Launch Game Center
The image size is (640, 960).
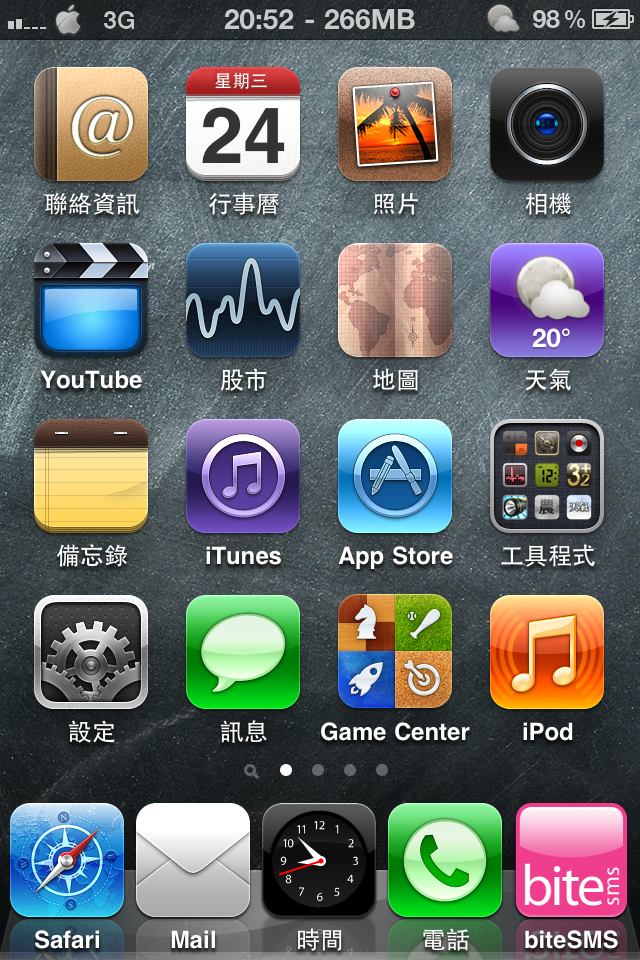point(395,652)
